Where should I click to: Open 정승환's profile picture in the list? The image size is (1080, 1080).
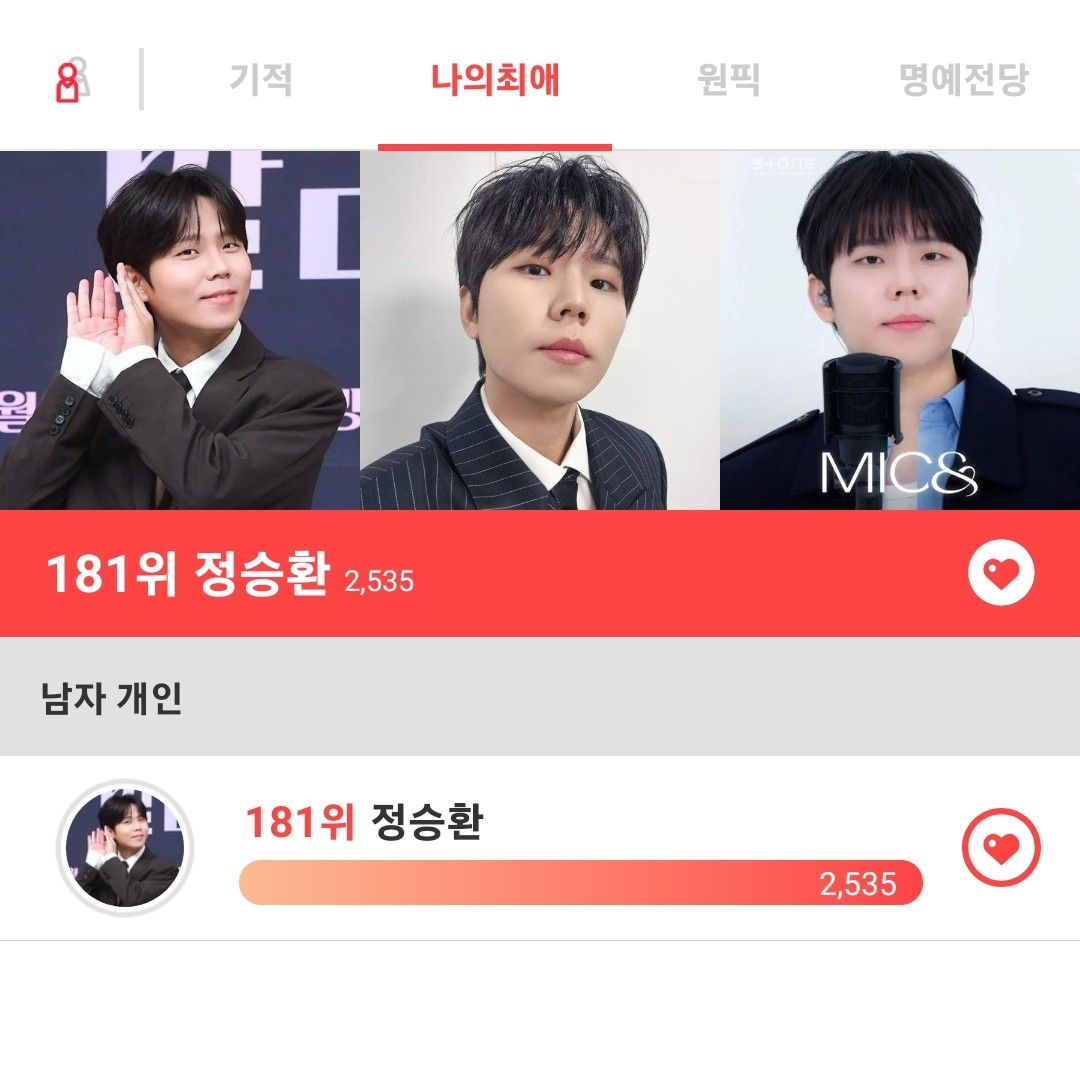(125, 848)
